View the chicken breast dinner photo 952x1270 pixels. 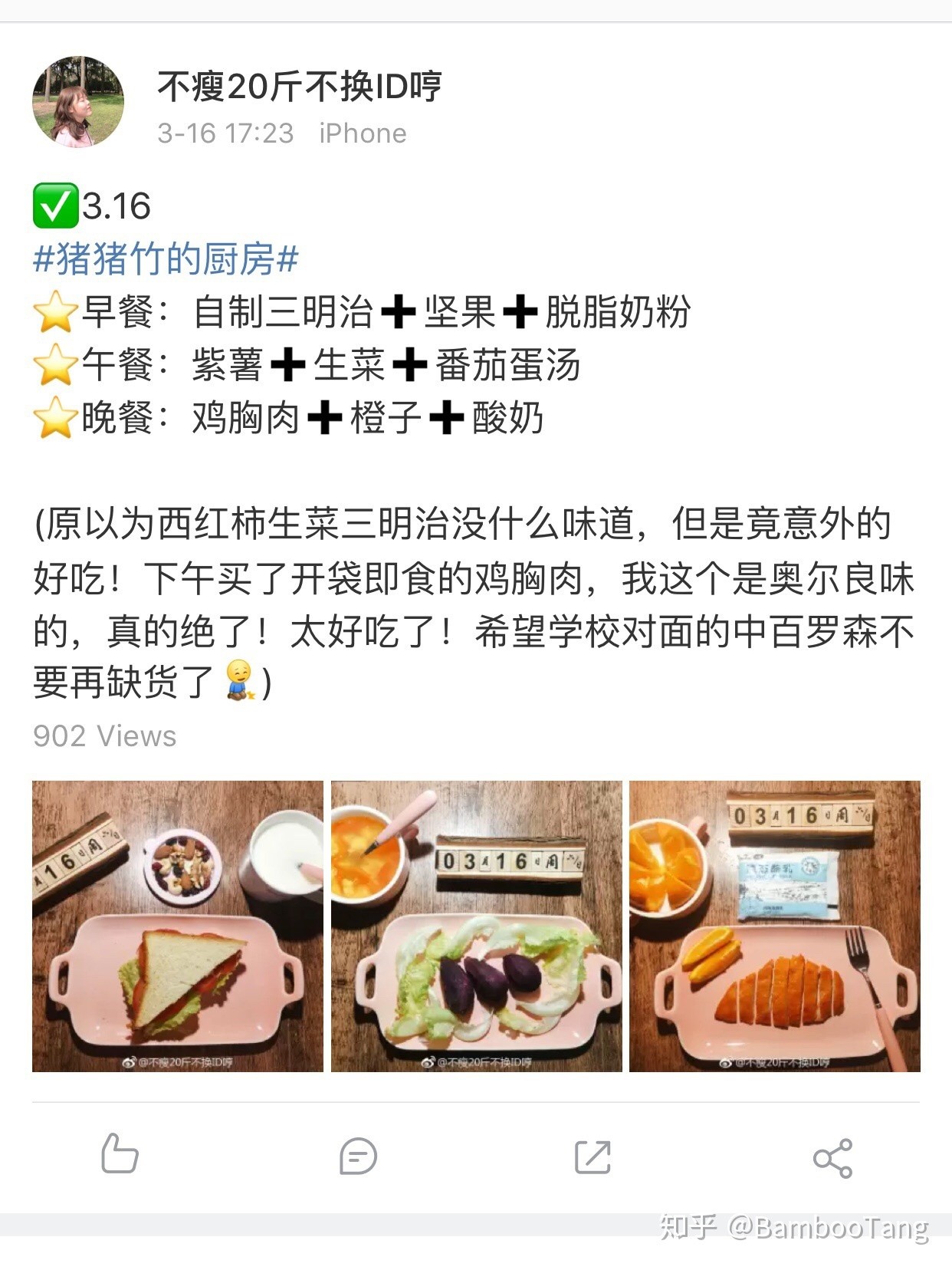pyautogui.click(x=774, y=926)
